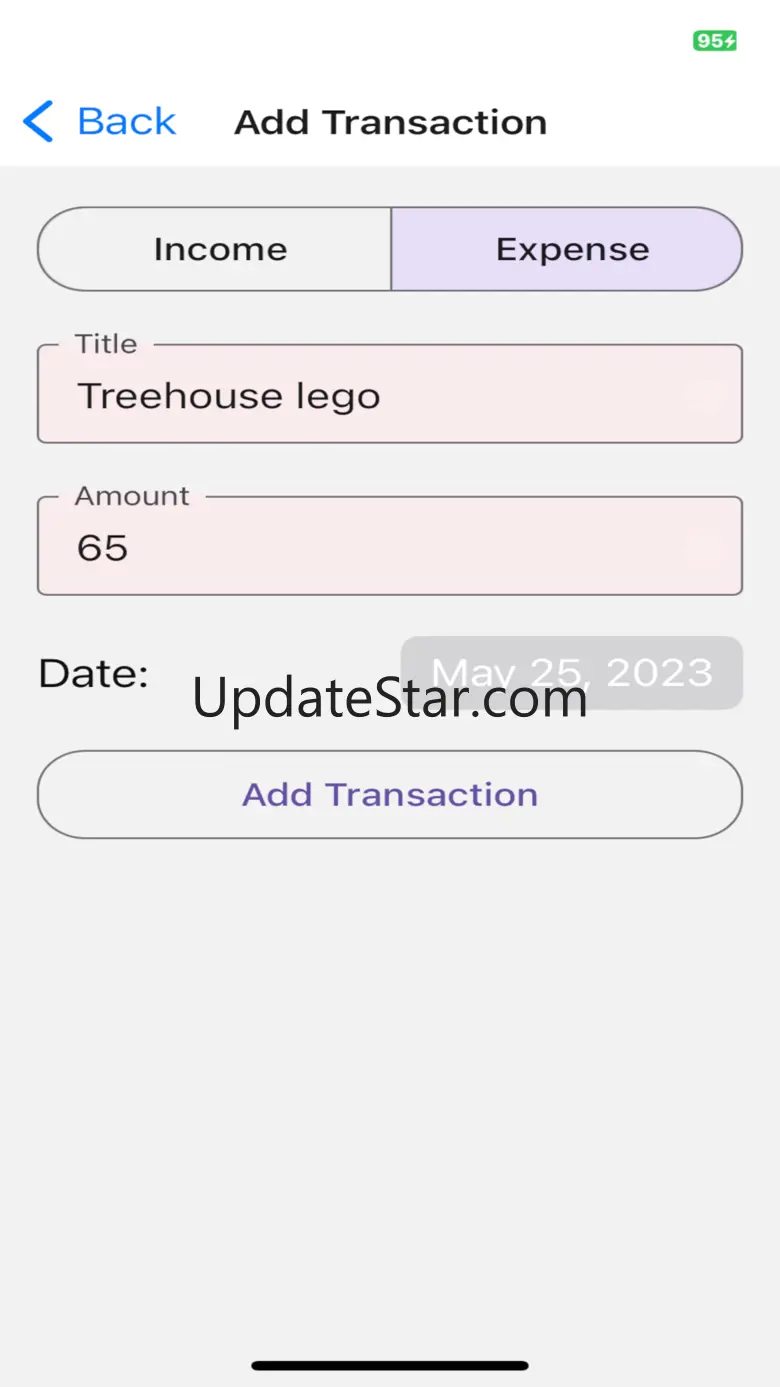Focus the Amount input field
Image resolution: width=780 pixels, height=1387 pixels.
(389, 548)
